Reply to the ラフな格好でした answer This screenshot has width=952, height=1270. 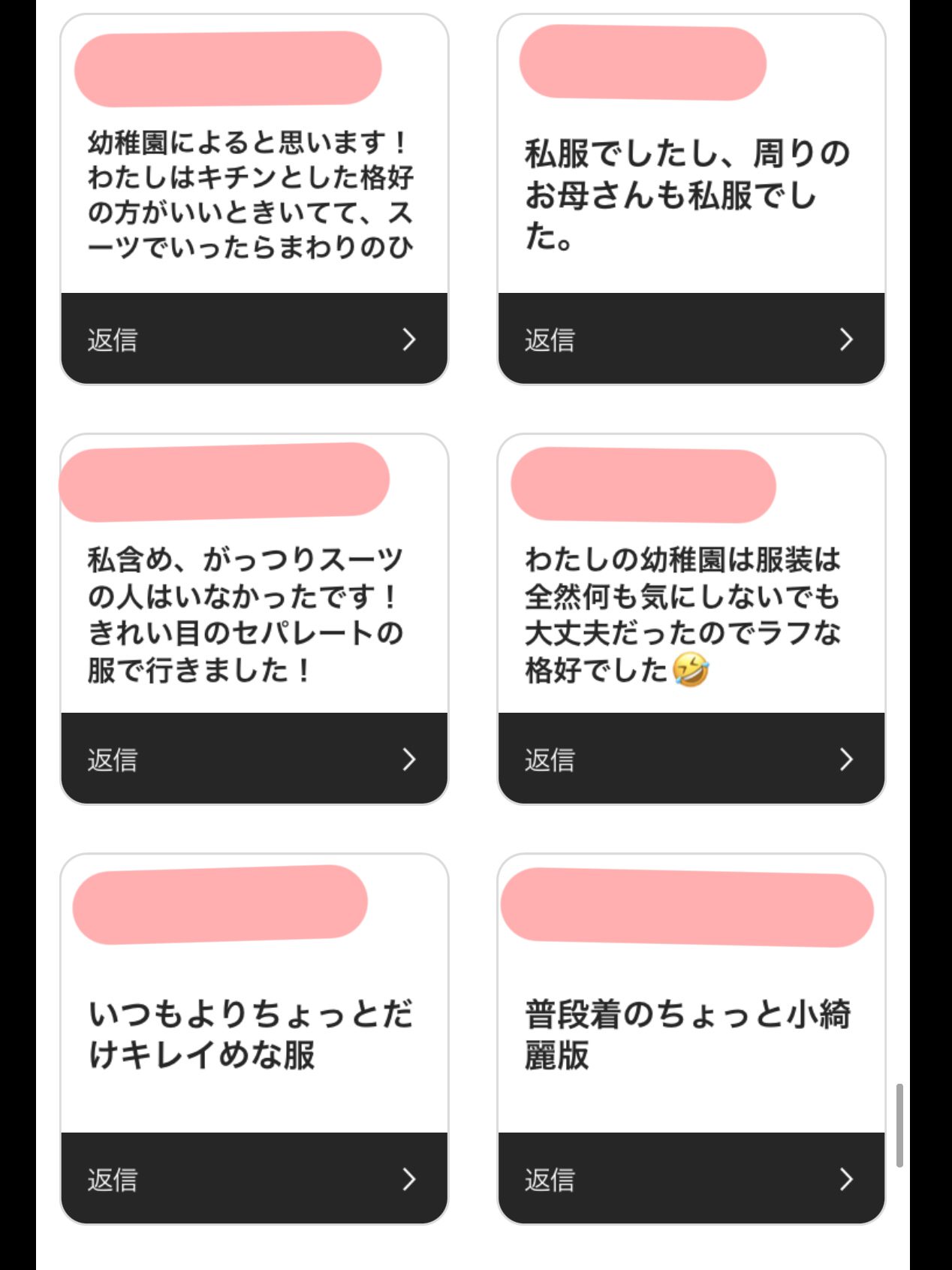click(691, 759)
